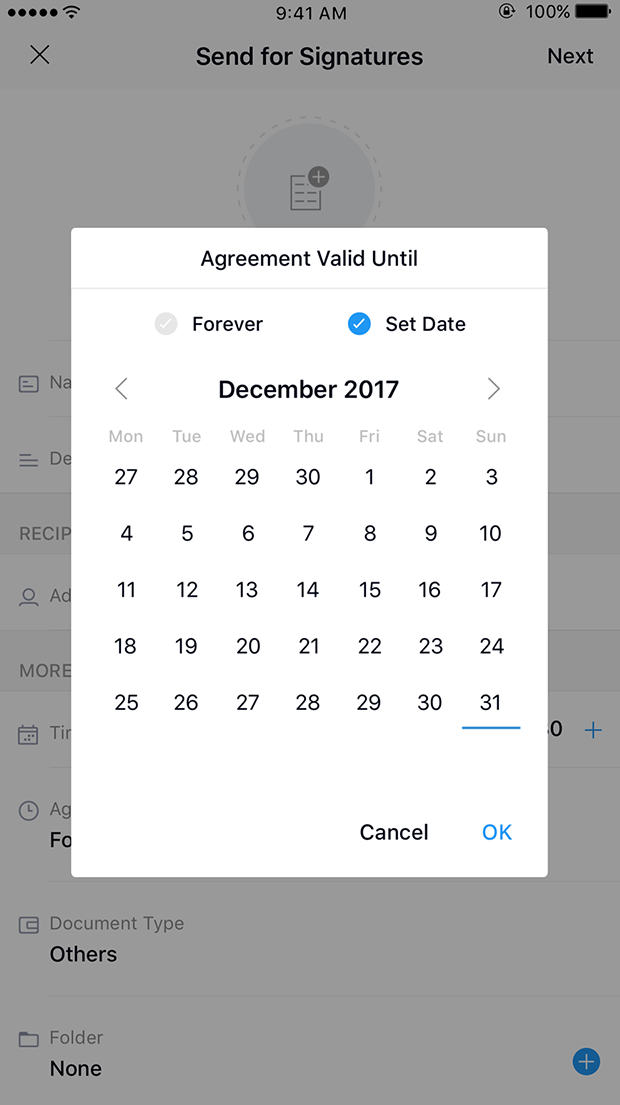Image resolution: width=620 pixels, height=1105 pixels.
Task: Pick December 25 as valid date
Action: 126,703
